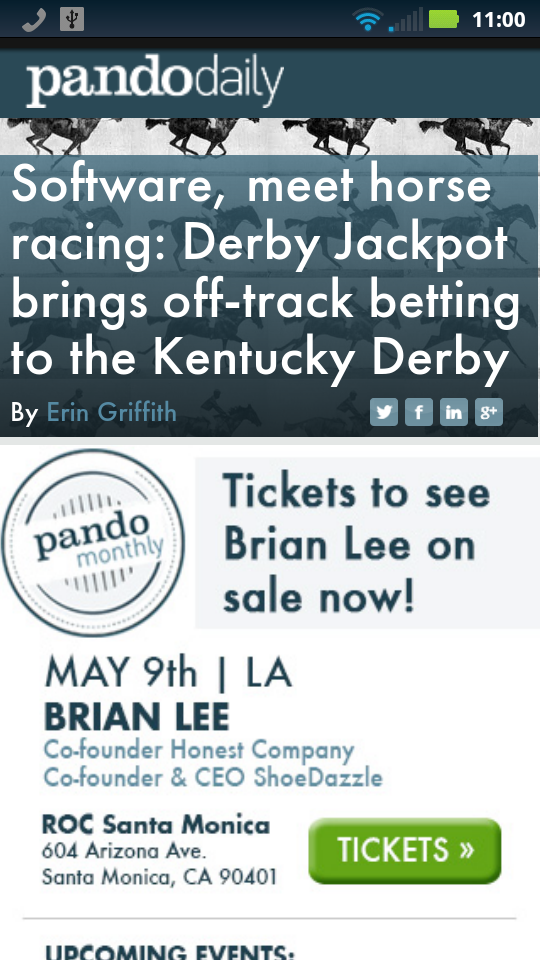Open author Erin Griffith's page
Viewport: 540px width, 960px height.
(111, 412)
